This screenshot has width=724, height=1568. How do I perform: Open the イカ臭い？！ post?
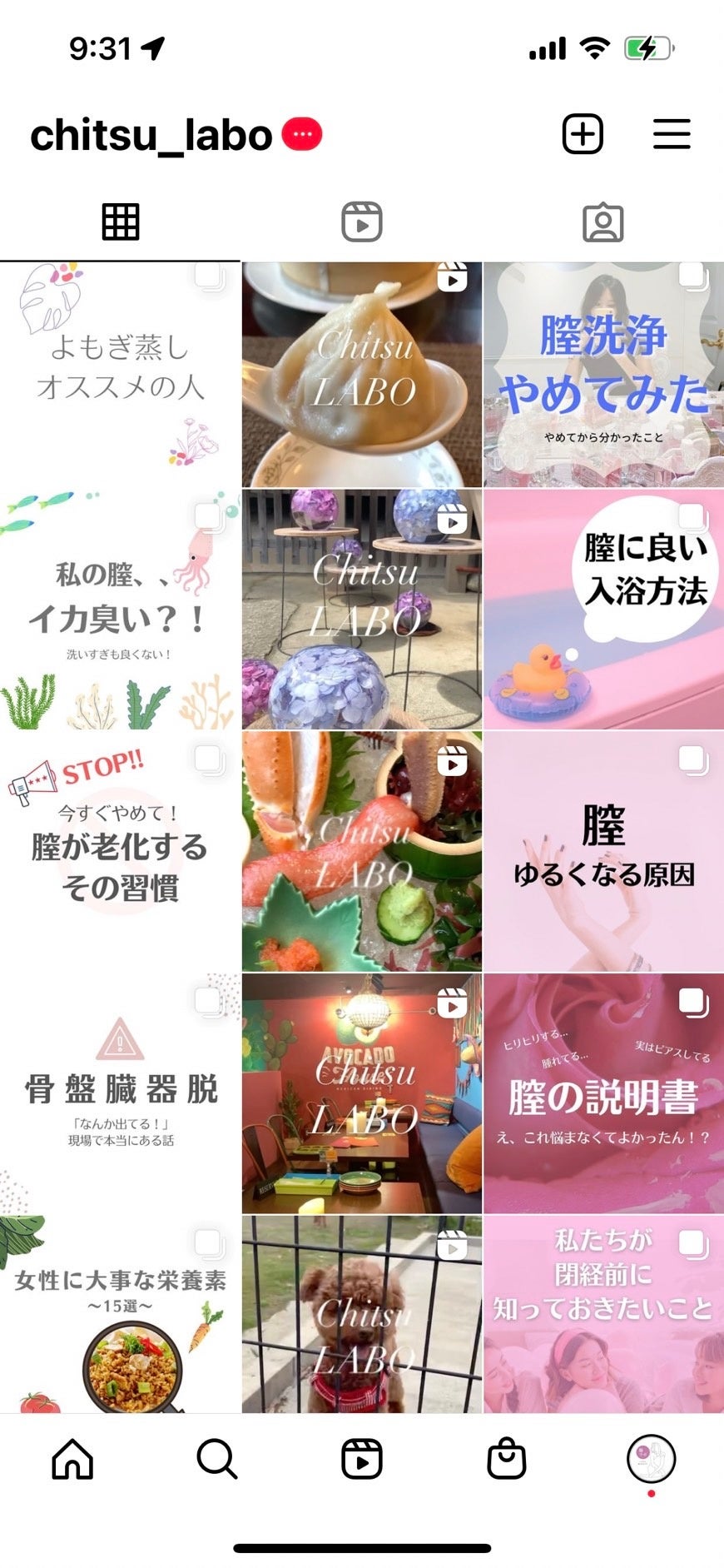pos(120,610)
